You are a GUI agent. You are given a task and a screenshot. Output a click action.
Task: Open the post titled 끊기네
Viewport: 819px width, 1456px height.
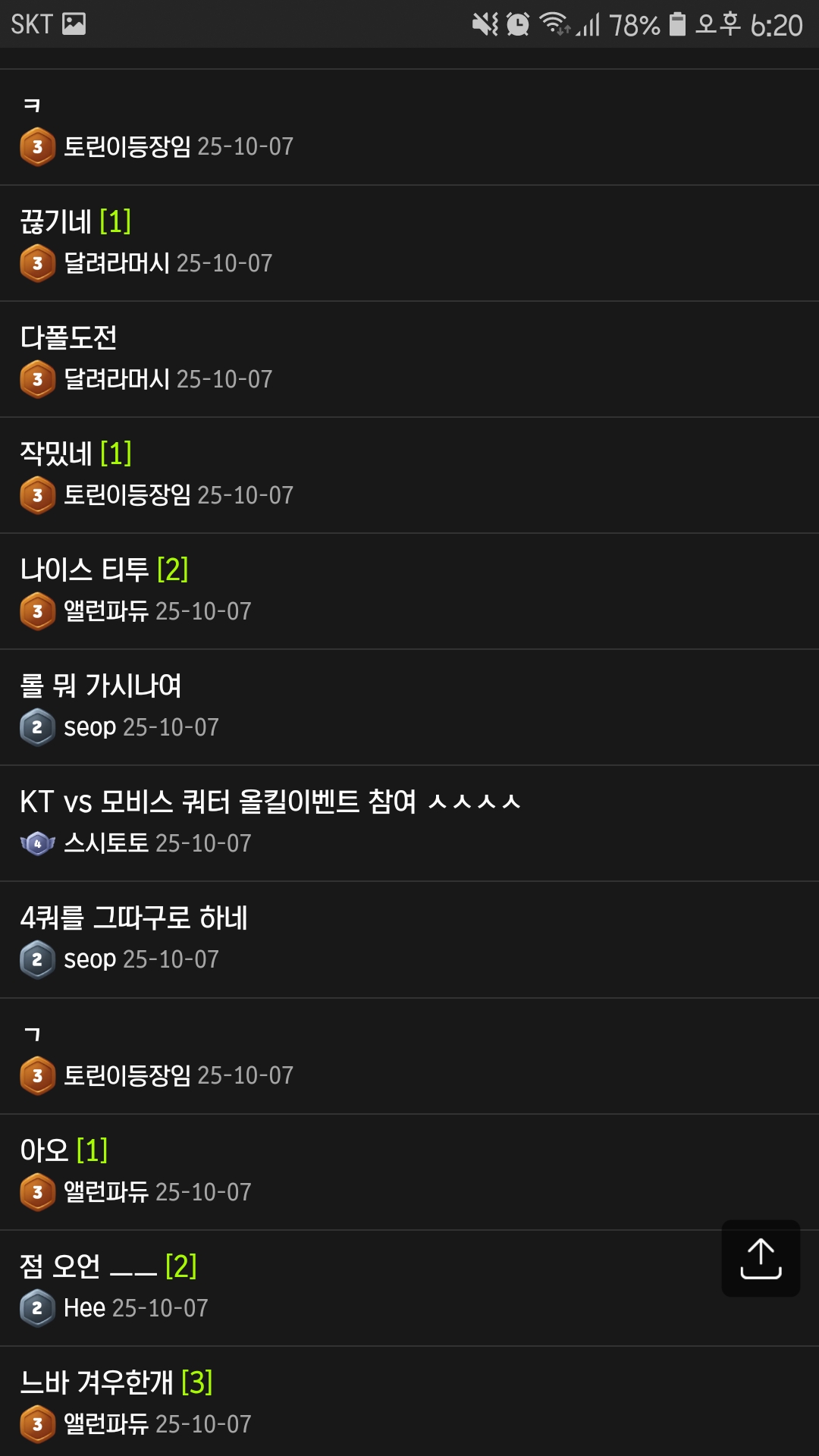point(56,222)
